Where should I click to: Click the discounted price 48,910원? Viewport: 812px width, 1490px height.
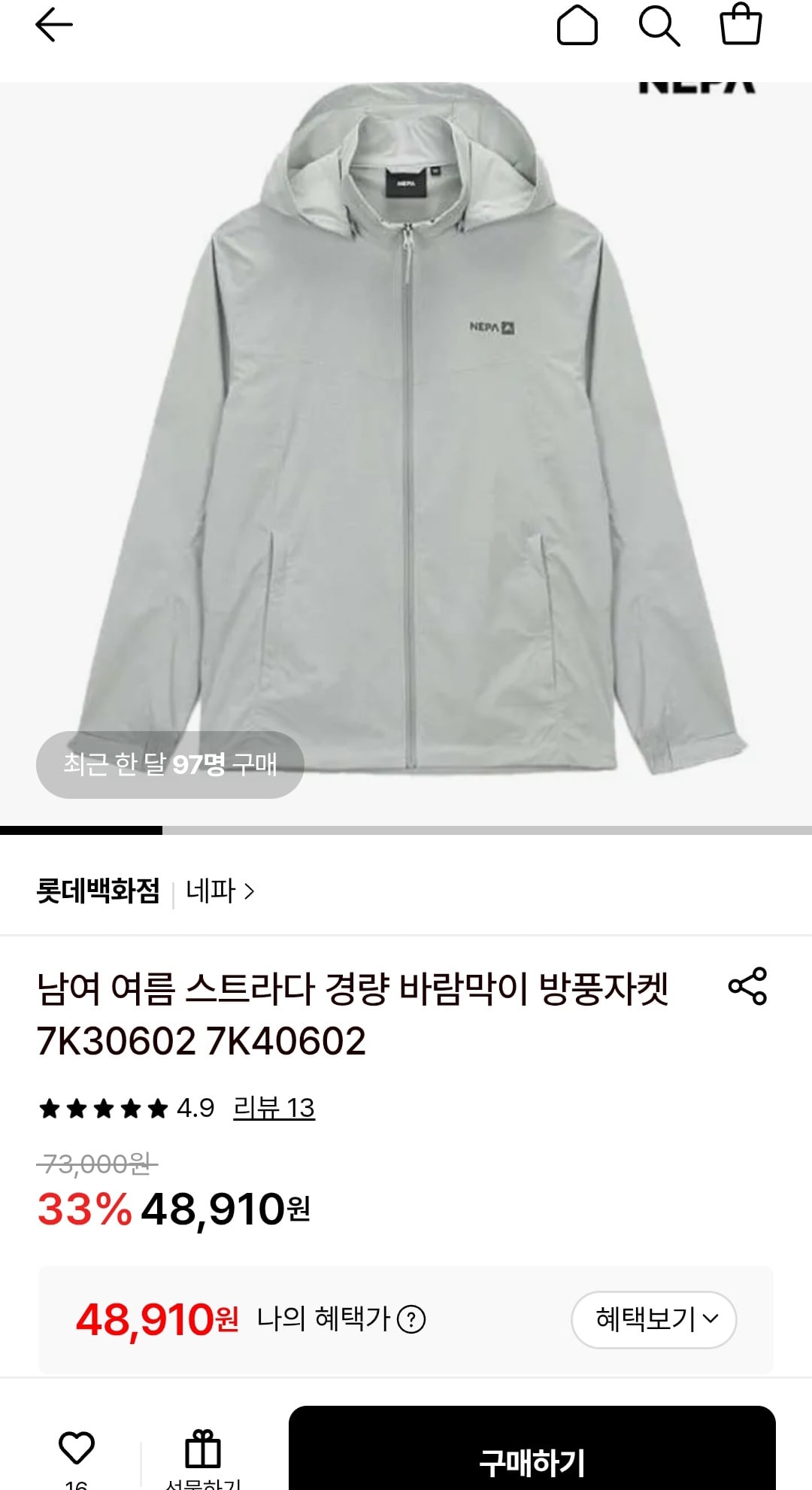pyautogui.click(x=220, y=1207)
